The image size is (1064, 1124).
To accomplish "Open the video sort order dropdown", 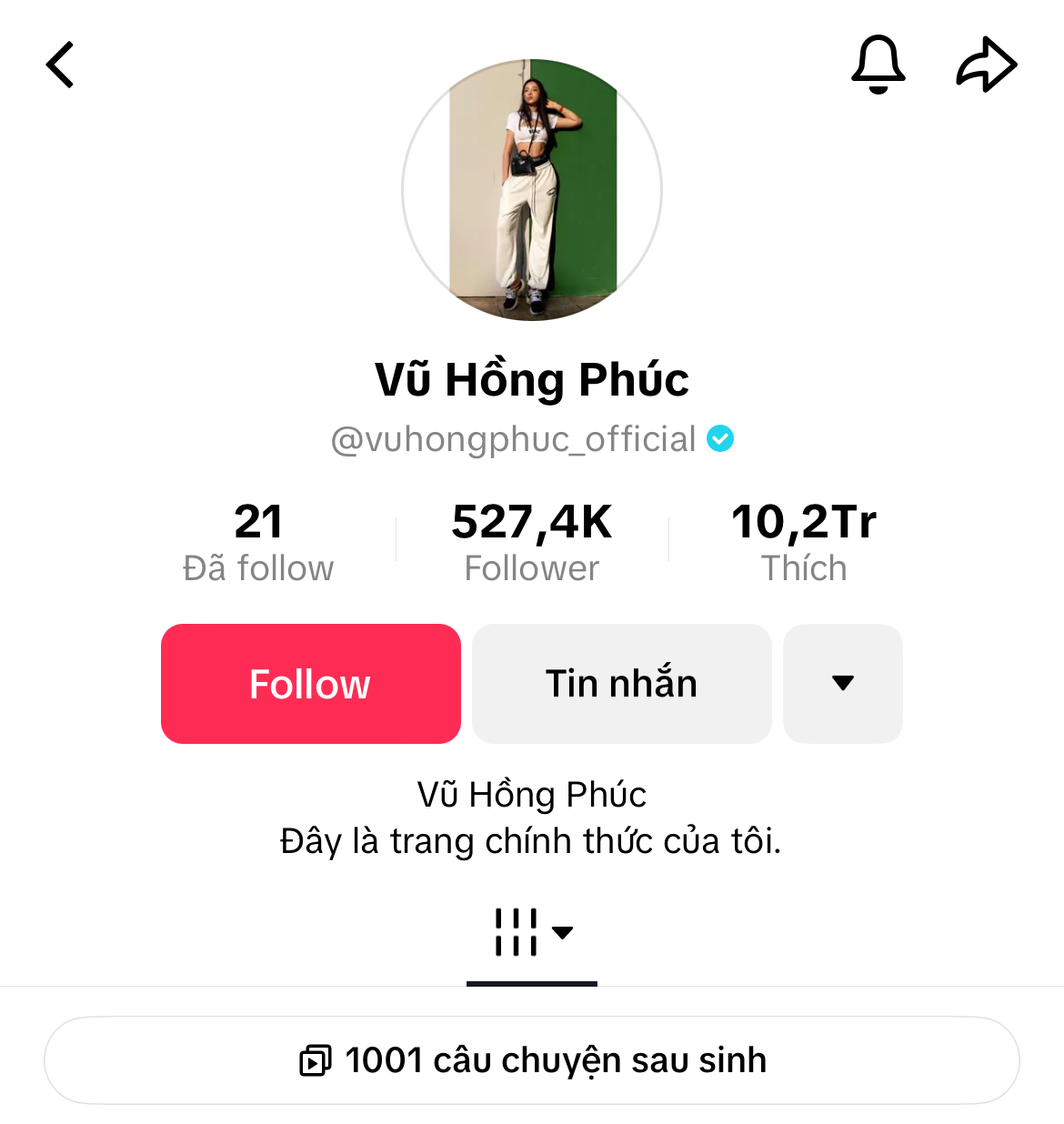I will [x=563, y=933].
